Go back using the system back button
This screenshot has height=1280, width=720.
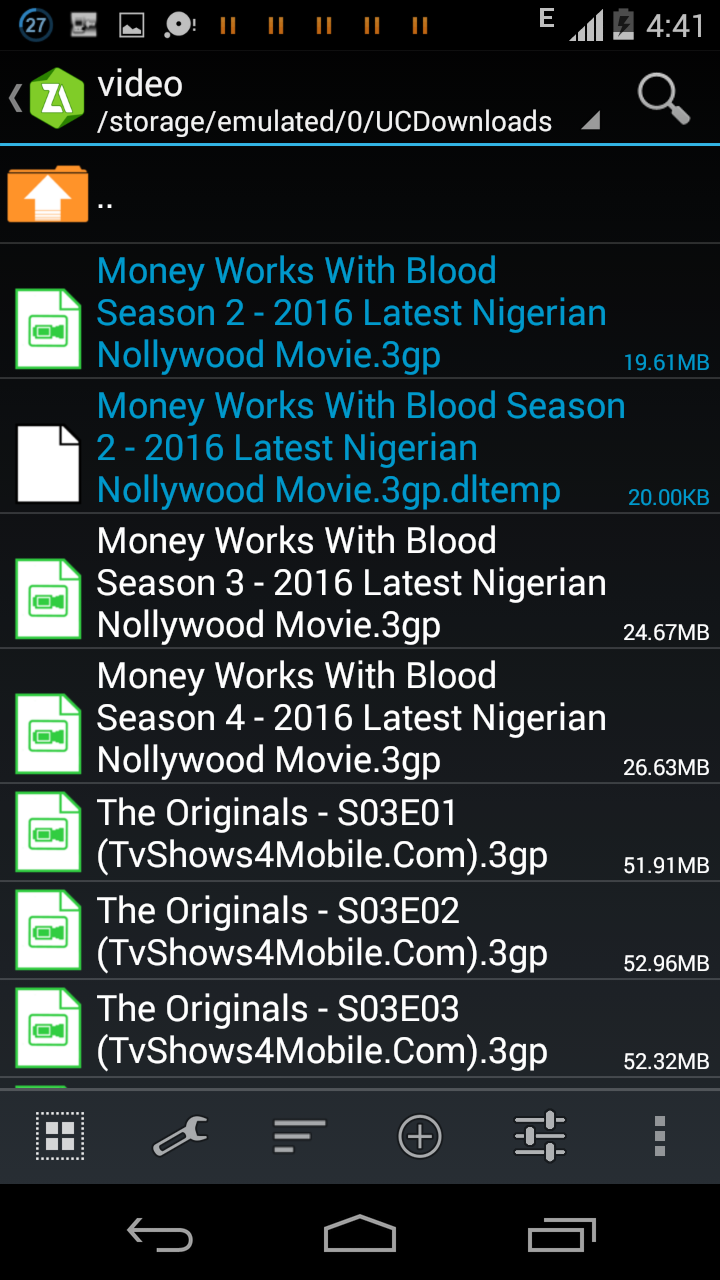coord(160,1235)
